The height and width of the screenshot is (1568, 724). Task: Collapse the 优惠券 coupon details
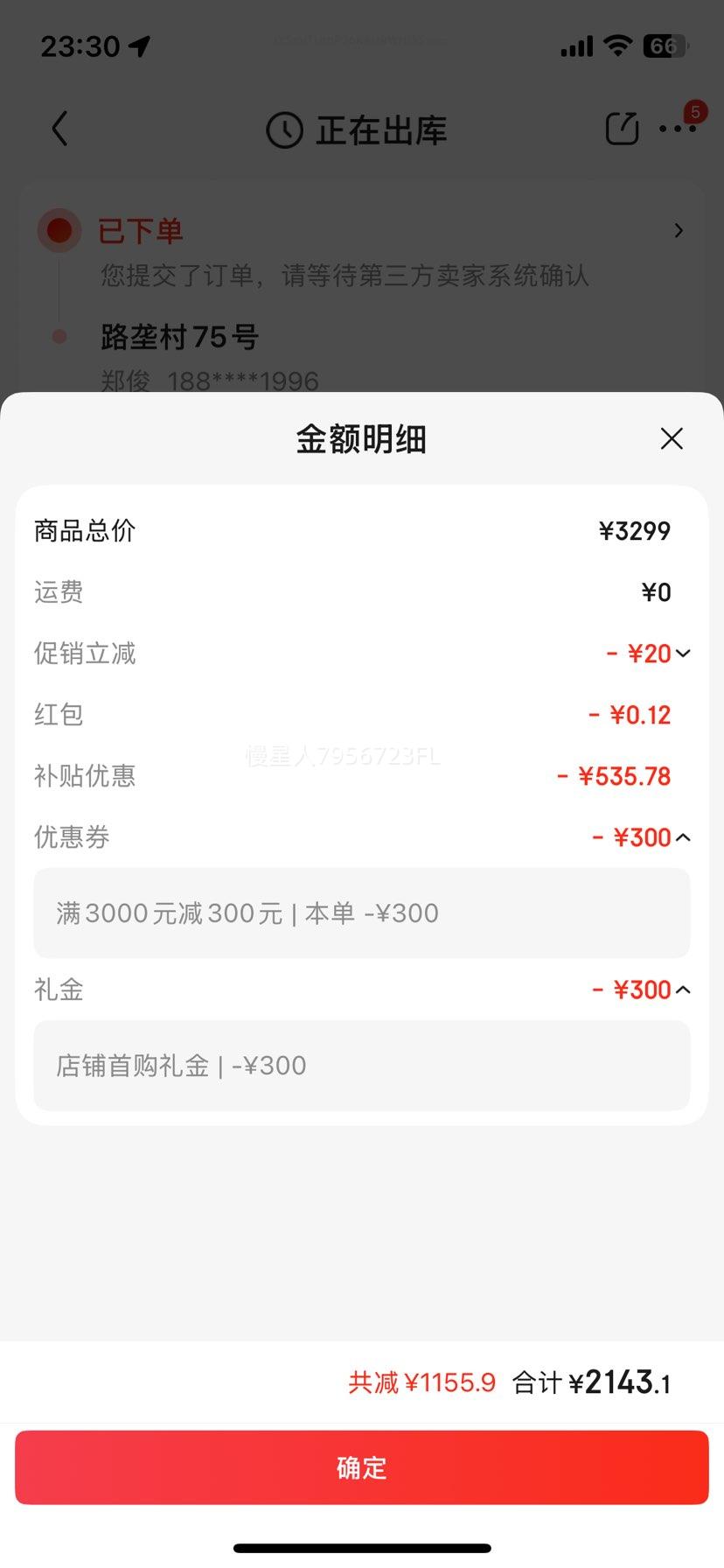(x=683, y=837)
